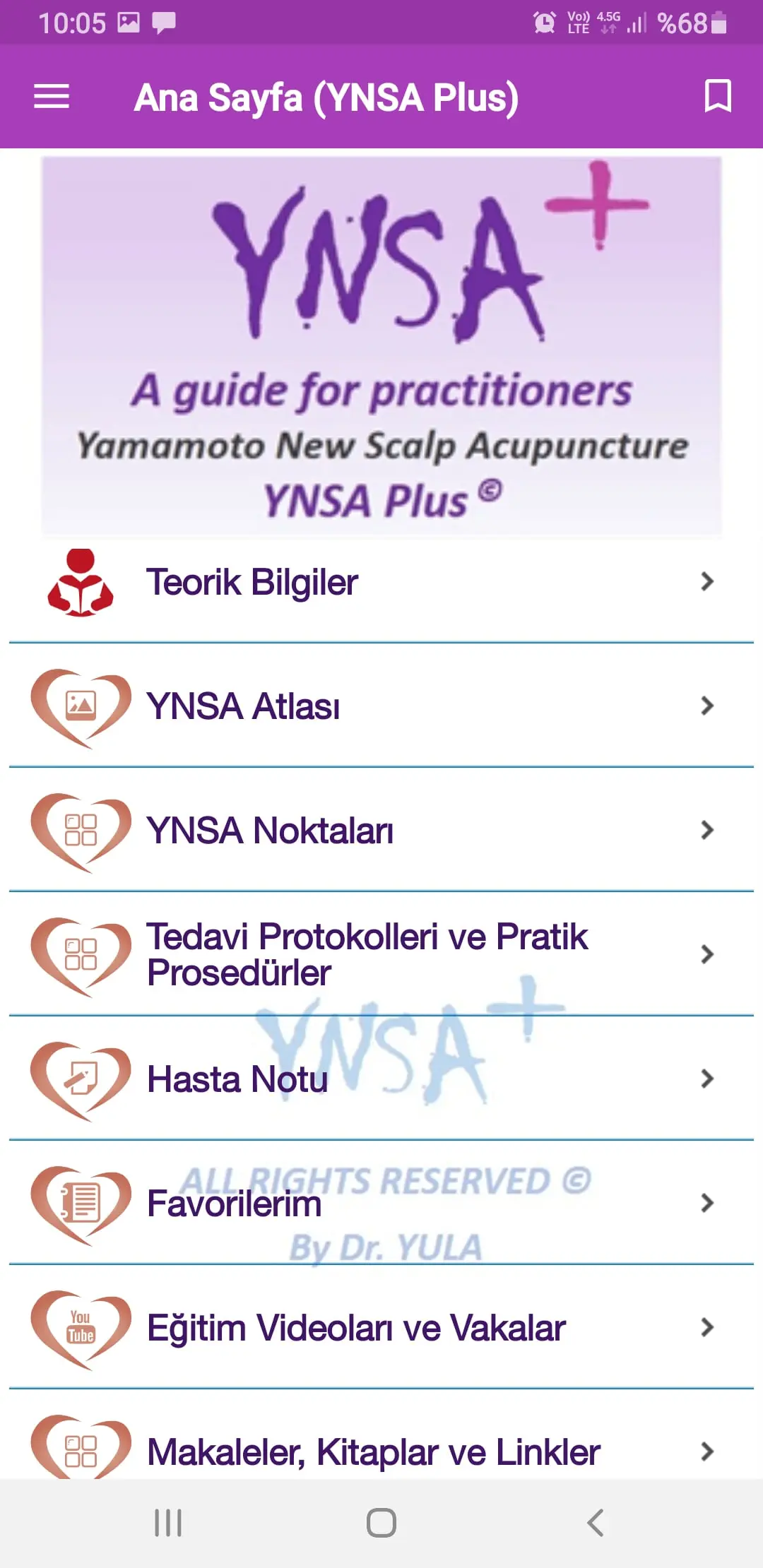Go to YNSA Noktaları
Viewport: 763px width, 1568px height.
coord(381,831)
